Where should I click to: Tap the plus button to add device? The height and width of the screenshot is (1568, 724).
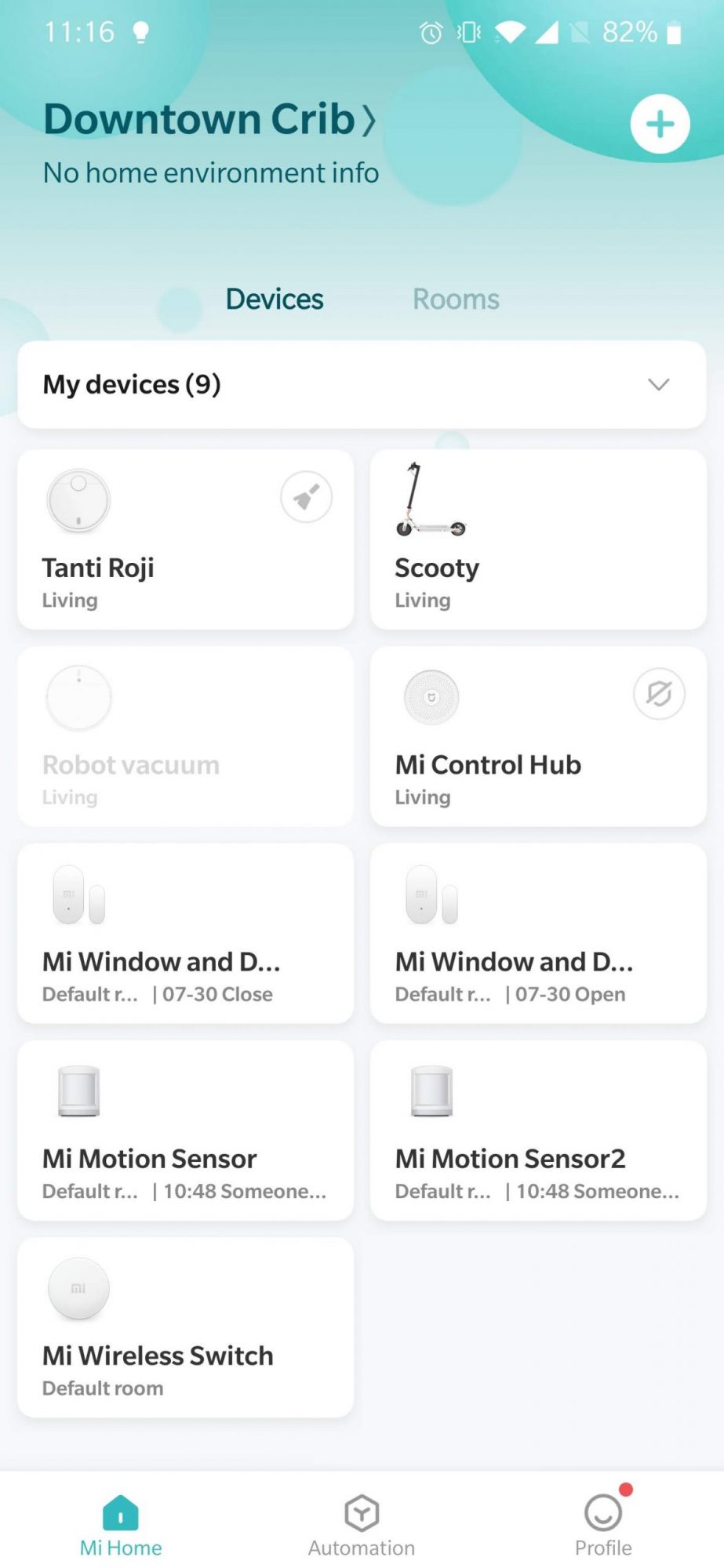coord(660,124)
